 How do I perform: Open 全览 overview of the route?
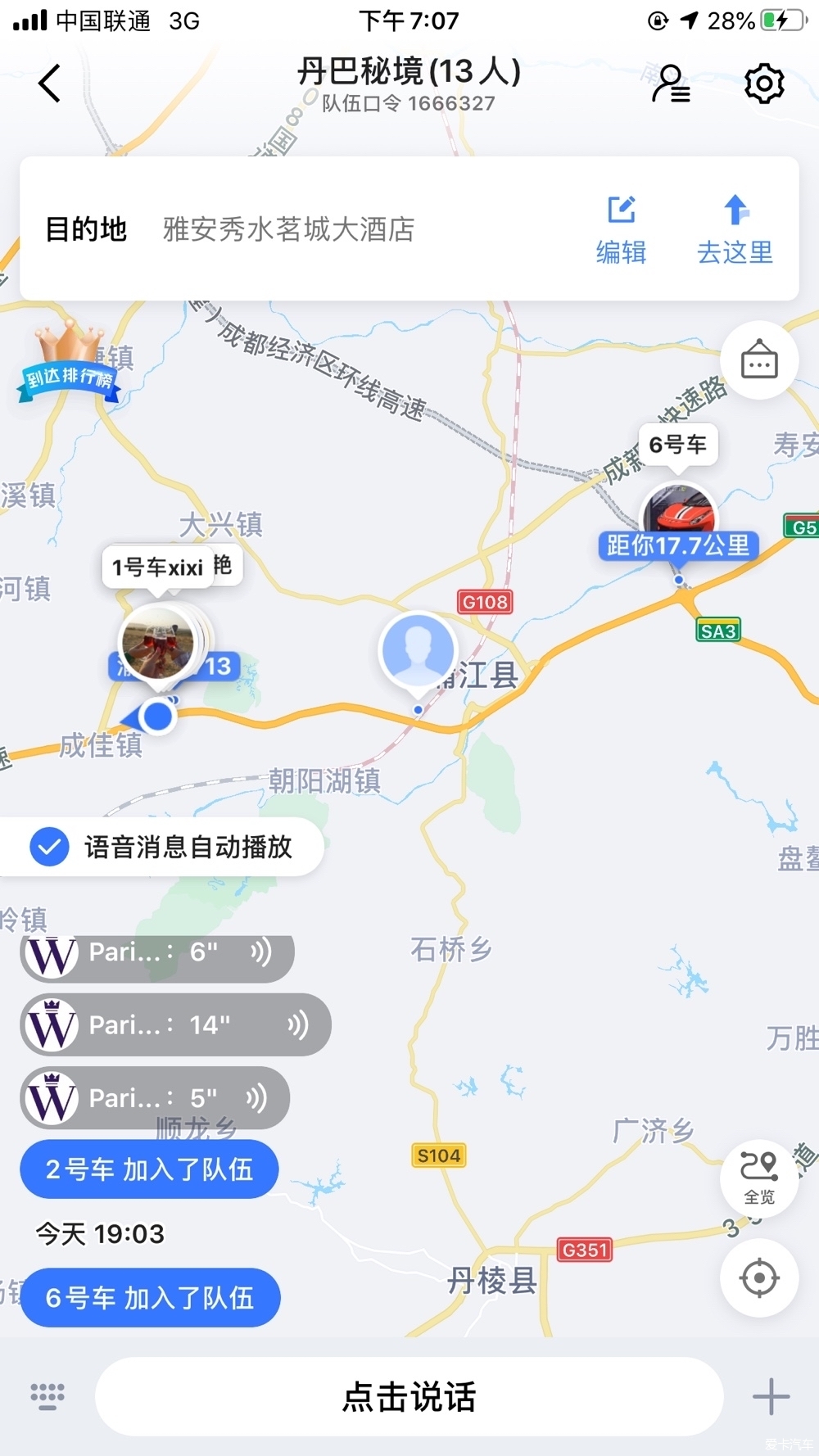pos(759,1178)
